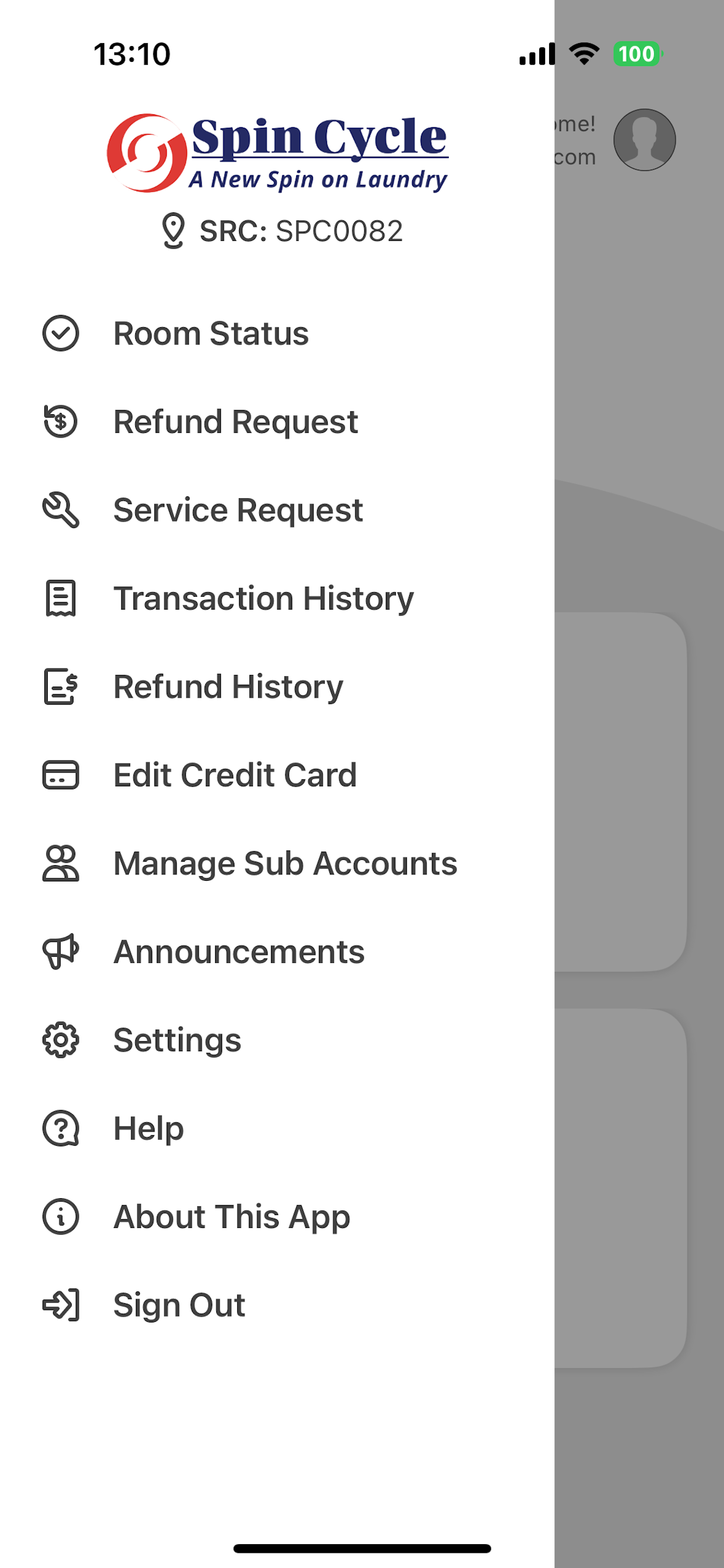Open Service Request
724x1568 pixels.
[277, 510]
